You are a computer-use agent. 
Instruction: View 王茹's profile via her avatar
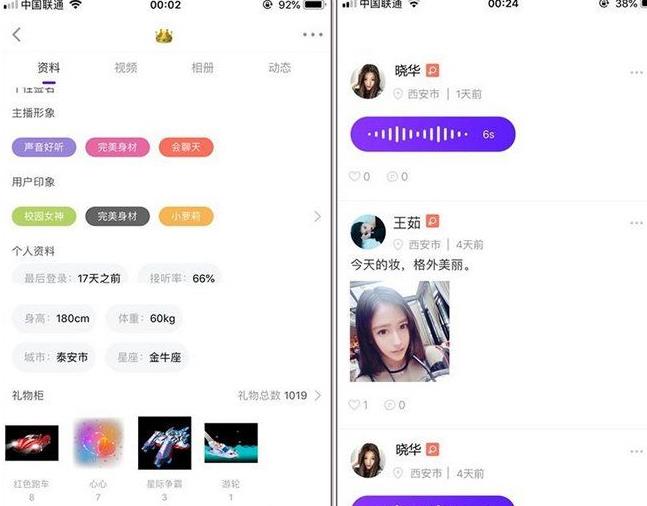368,232
